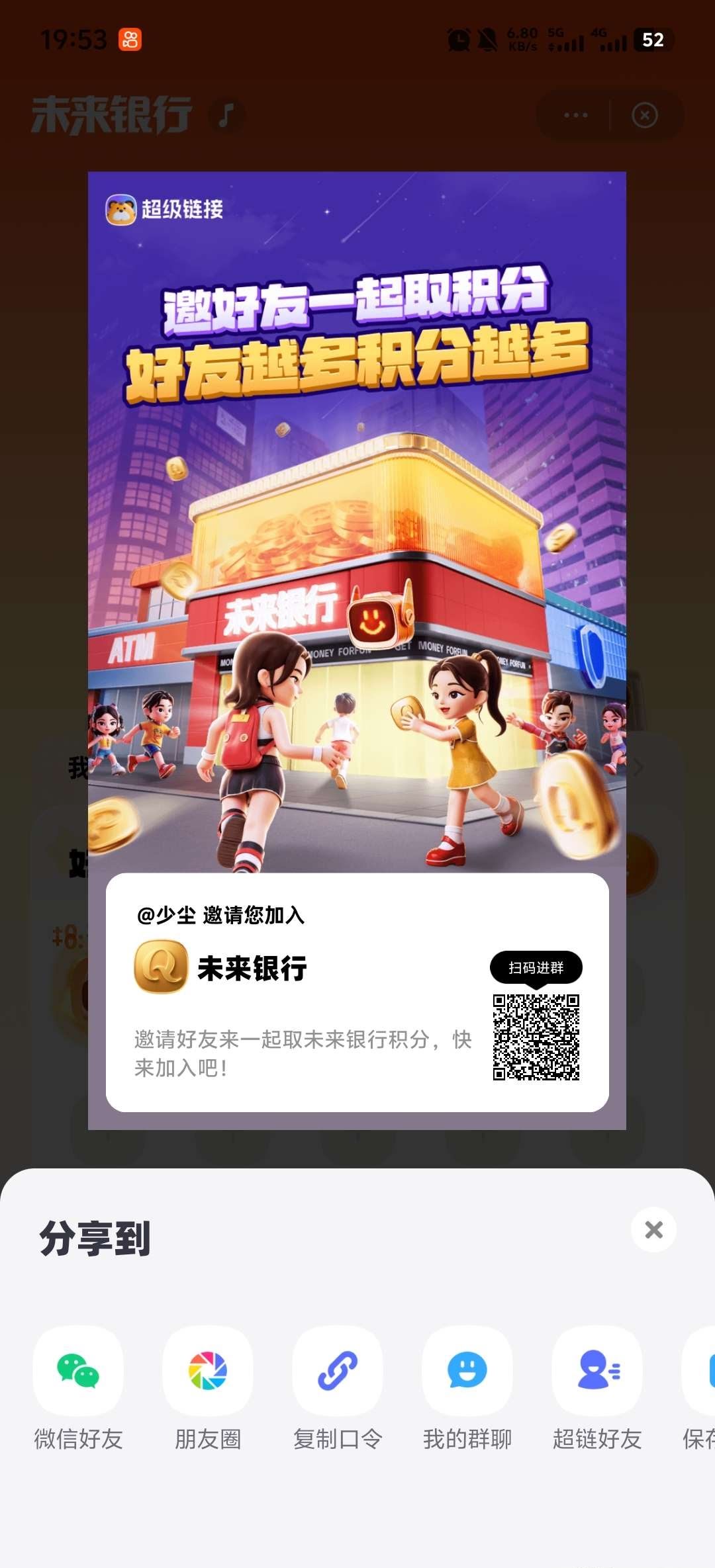Share to 超链好友
The image size is (715, 1568).
coord(597,1370)
